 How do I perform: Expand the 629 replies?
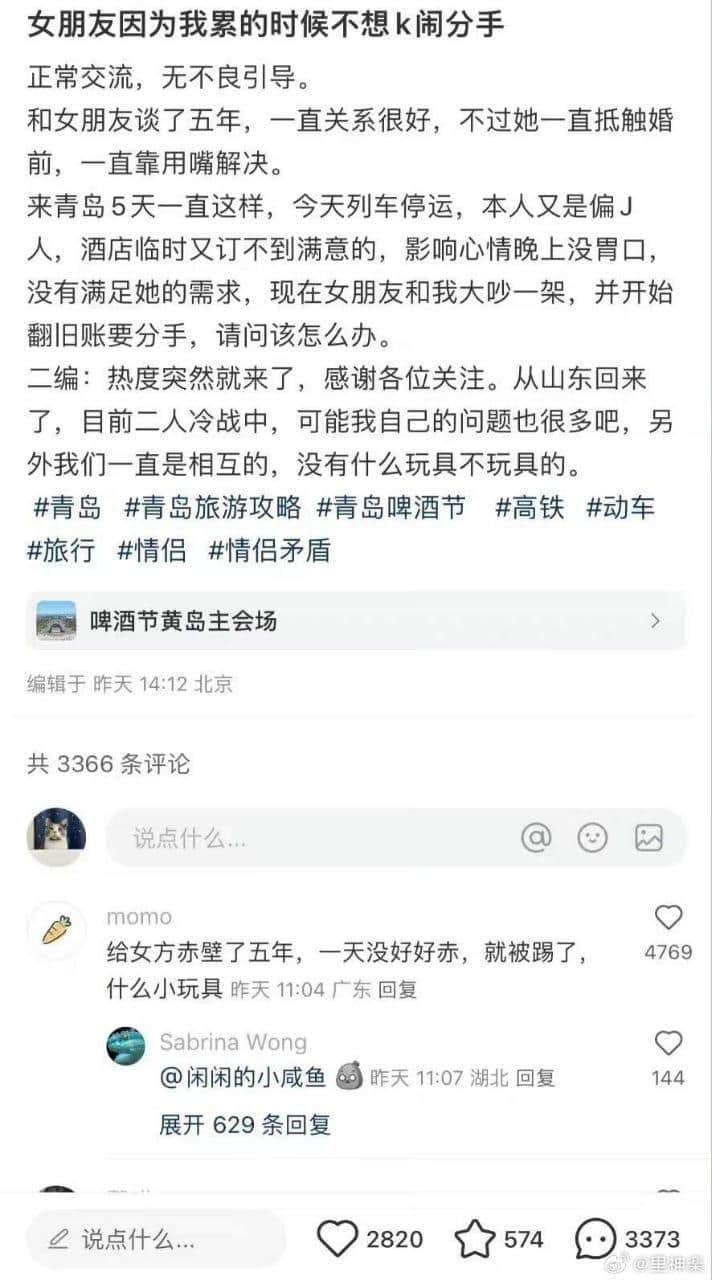pyautogui.click(x=245, y=1124)
